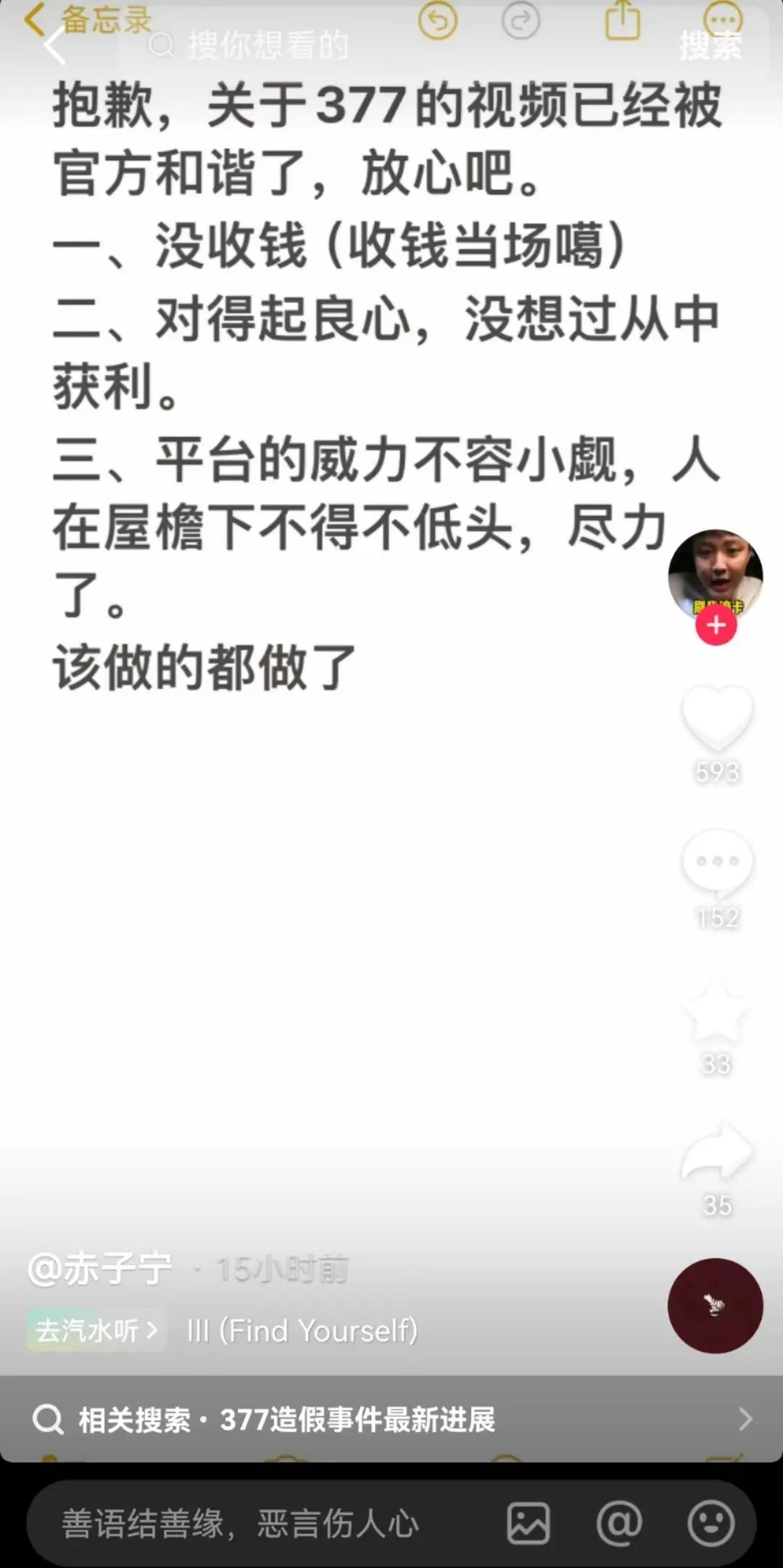Open the spinning music disc
Image resolution: width=783 pixels, height=1568 pixels.
pyautogui.click(x=715, y=1306)
